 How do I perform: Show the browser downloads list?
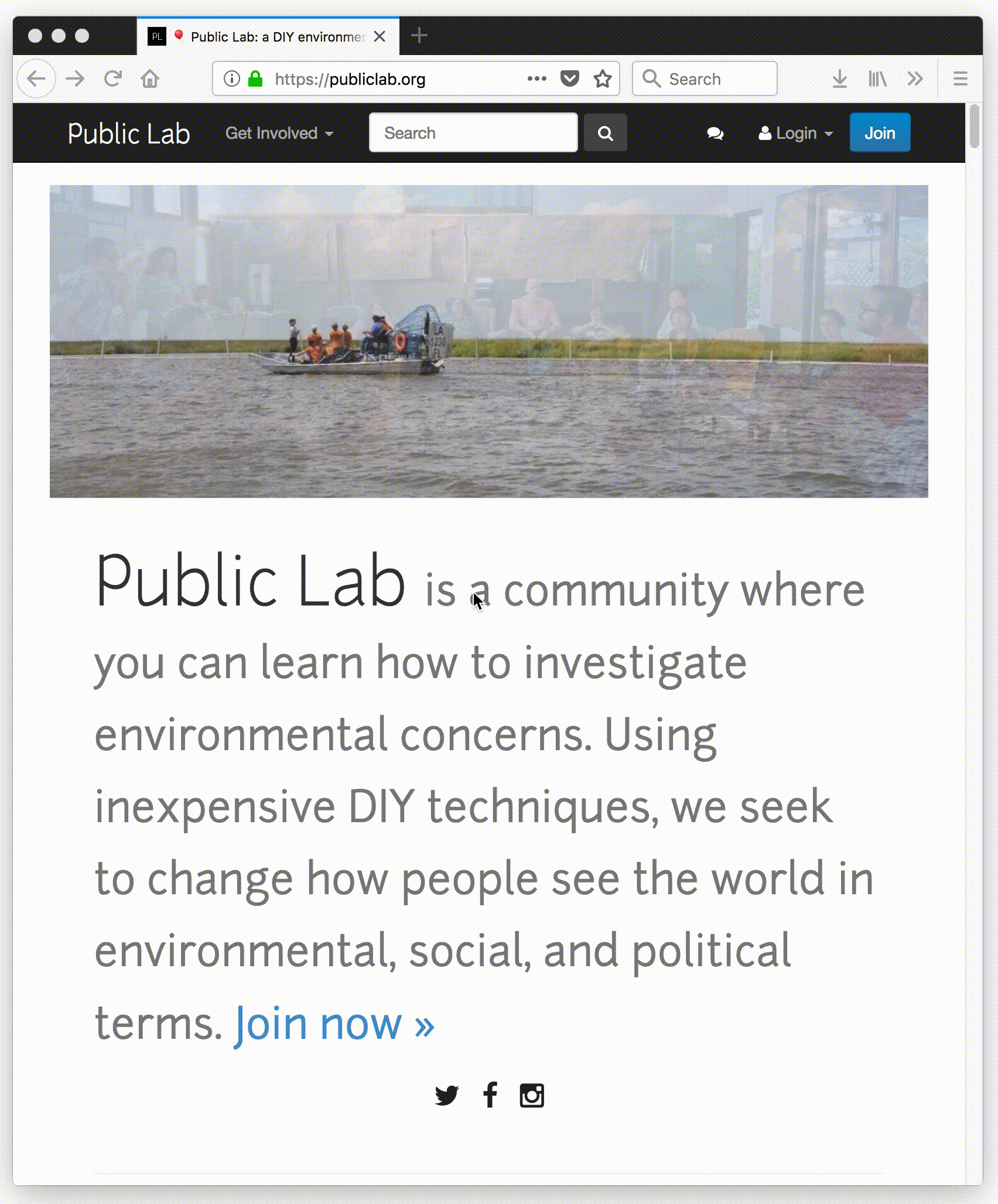(x=839, y=78)
